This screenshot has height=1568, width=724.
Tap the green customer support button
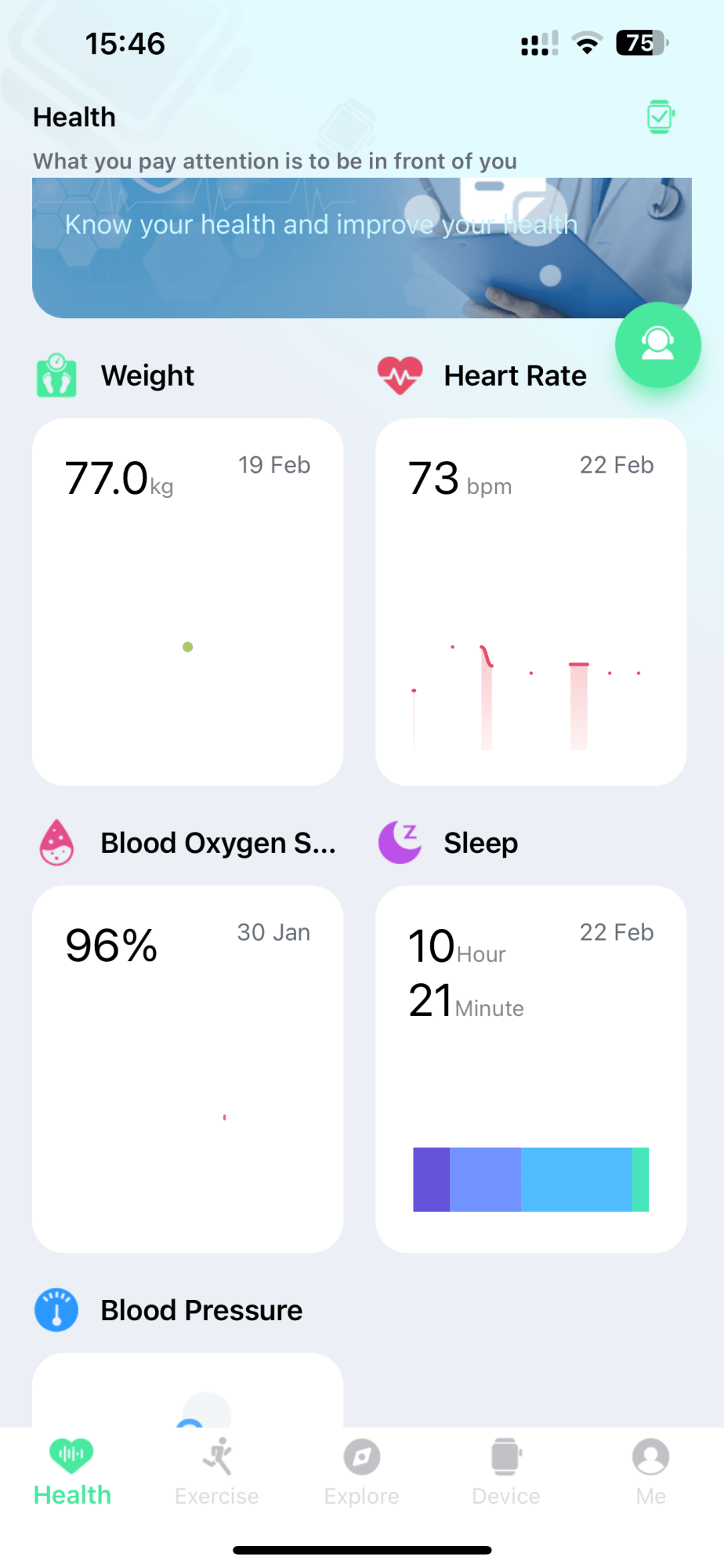point(657,345)
